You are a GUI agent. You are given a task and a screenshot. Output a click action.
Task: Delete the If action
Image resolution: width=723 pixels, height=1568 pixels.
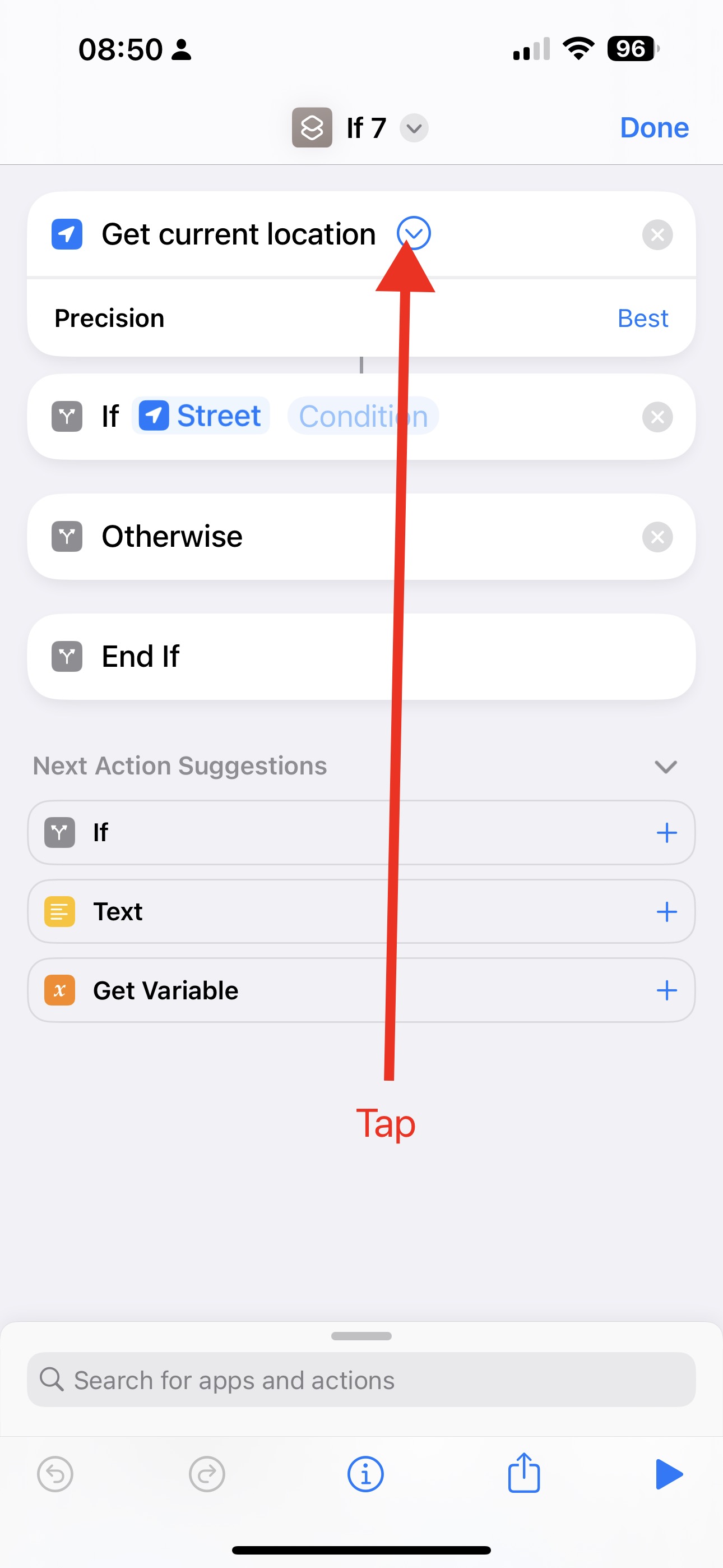(657, 417)
